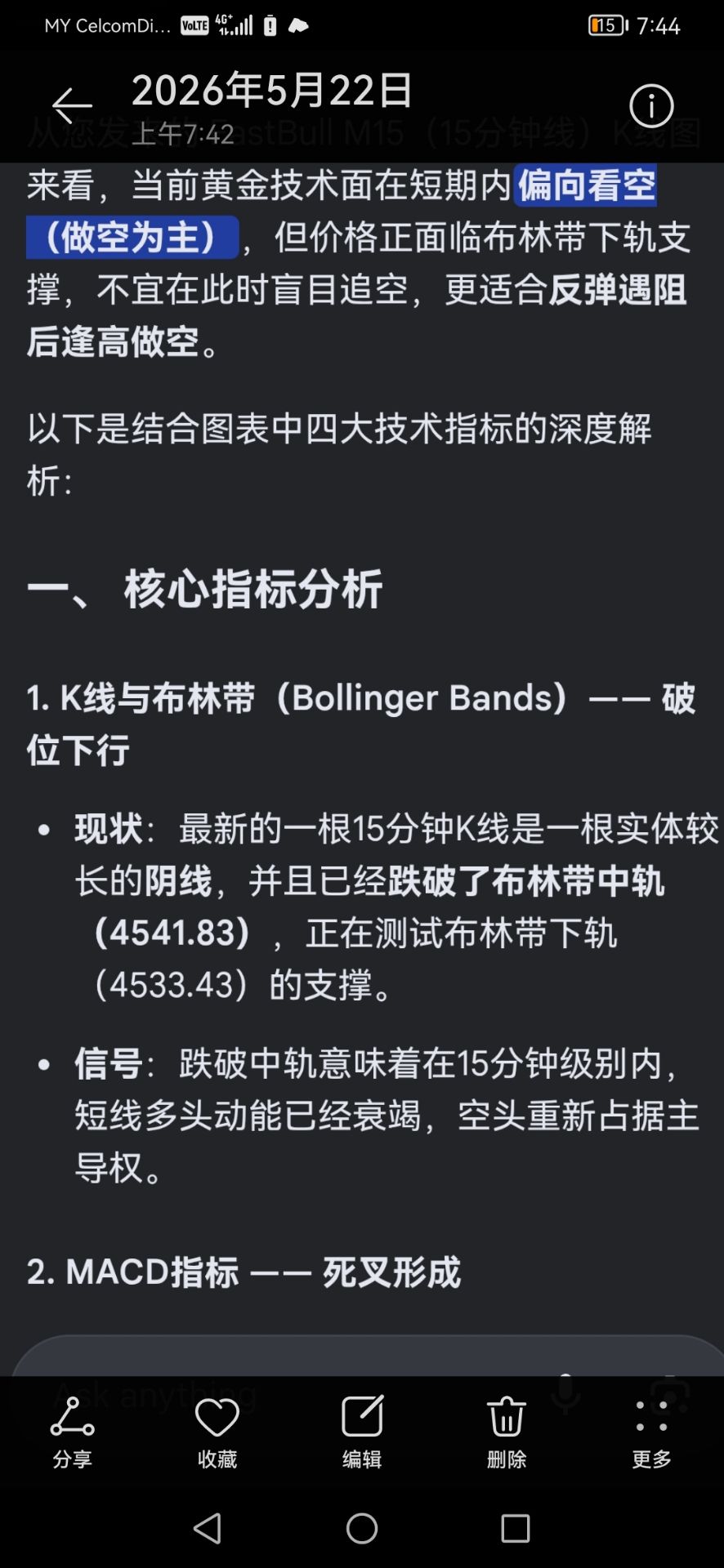The image size is (724, 1568).
Task: Go back using the top arrow
Action: (72, 106)
